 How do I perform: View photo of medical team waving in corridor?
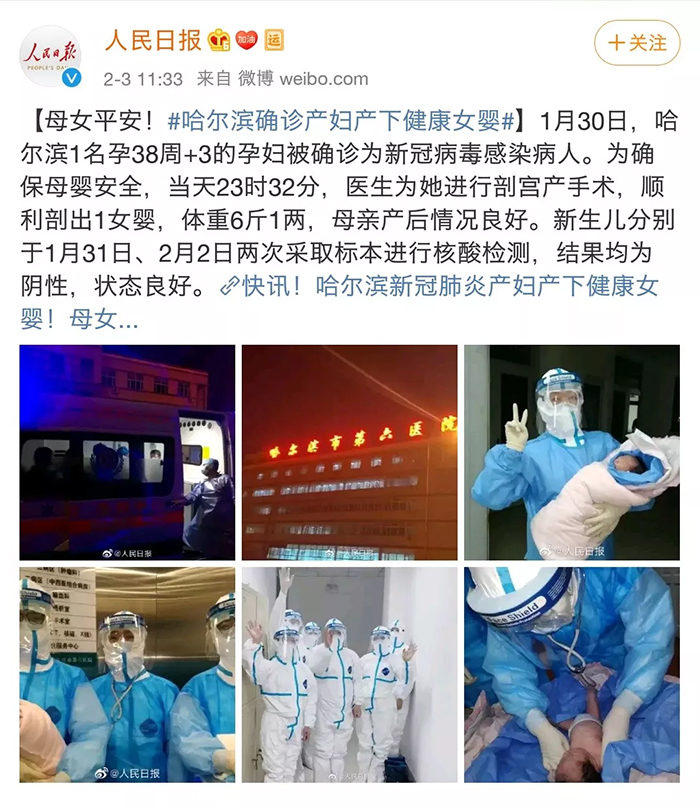pos(349,674)
